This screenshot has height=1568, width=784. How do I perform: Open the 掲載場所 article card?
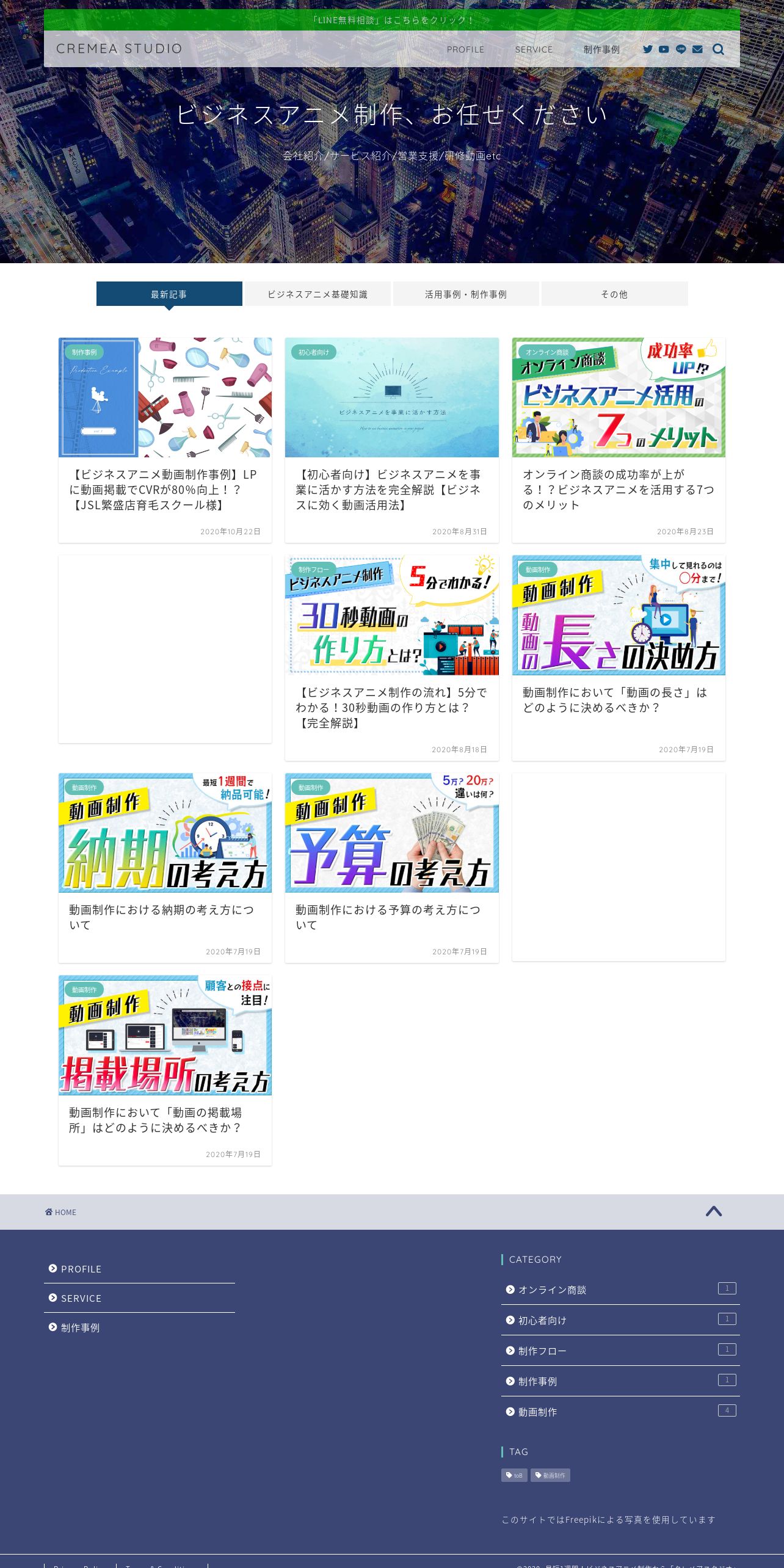[165, 1070]
